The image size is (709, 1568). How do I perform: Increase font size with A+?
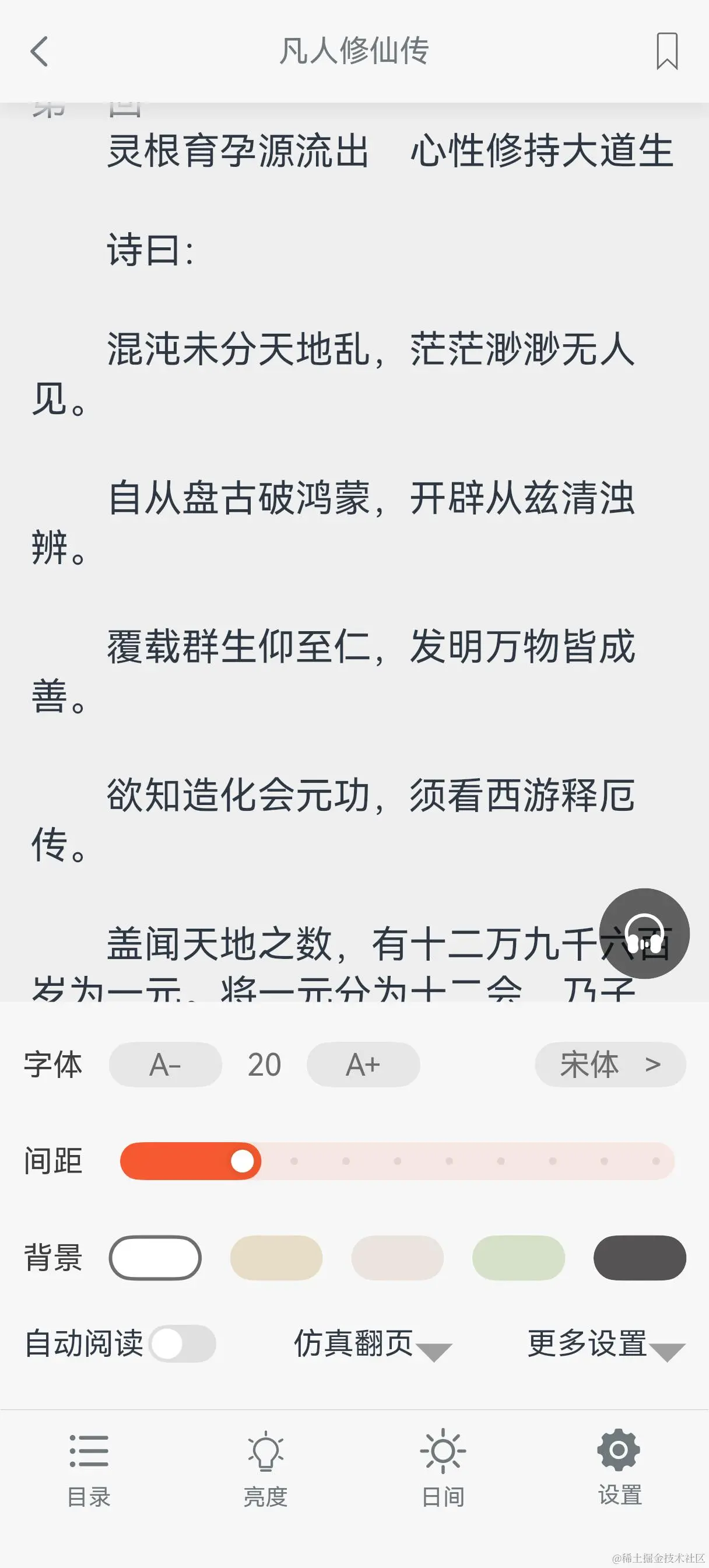363,1065
